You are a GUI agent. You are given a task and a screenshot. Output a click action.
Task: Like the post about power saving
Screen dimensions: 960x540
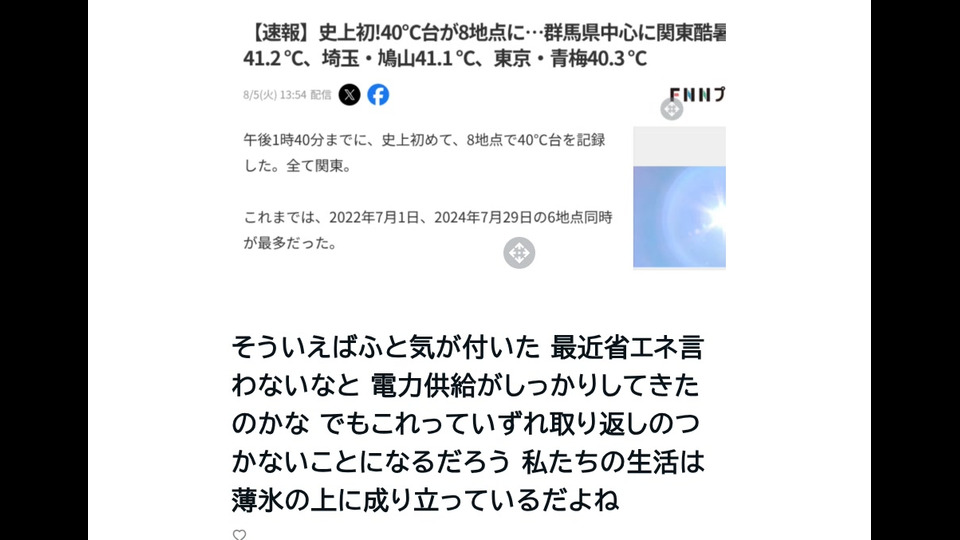coord(239,535)
